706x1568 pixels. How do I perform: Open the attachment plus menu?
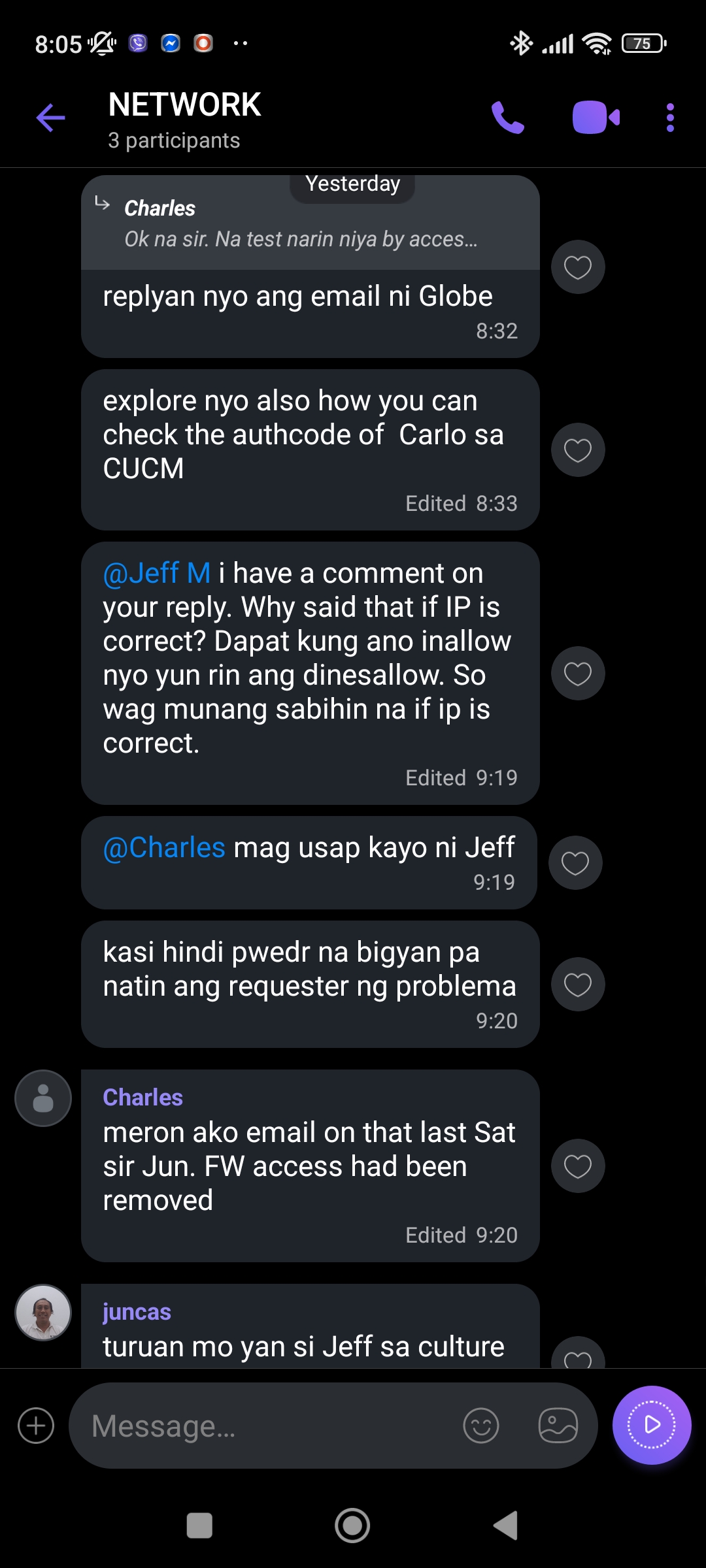pos(36,1426)
